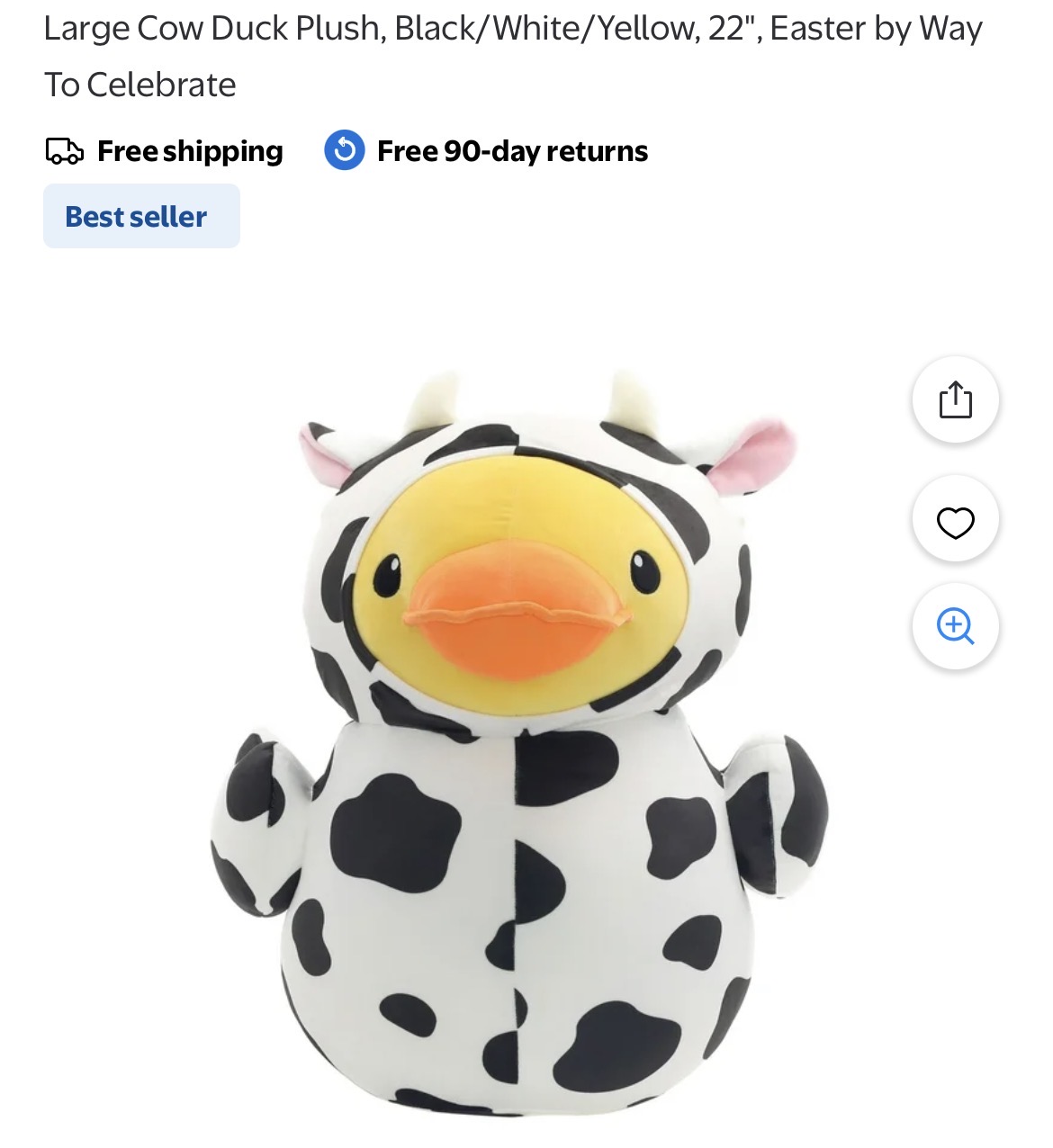Zoom in on the product image

pos(955,626)
